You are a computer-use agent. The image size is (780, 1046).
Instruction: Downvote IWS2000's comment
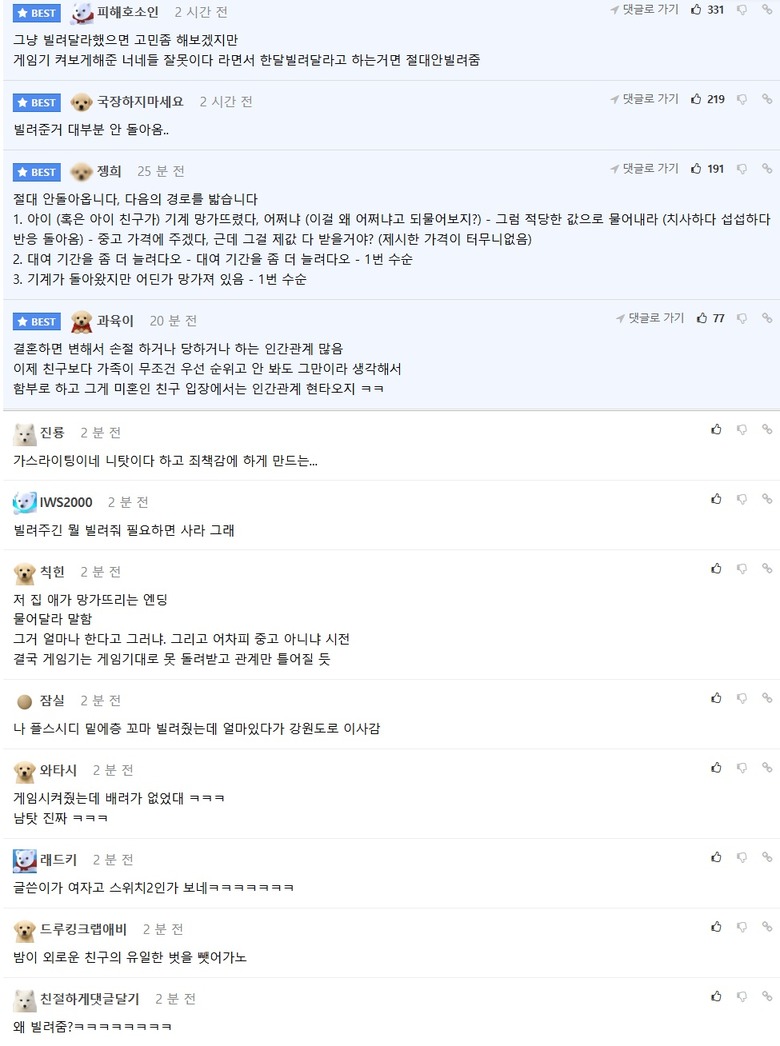pyautogui.click(x=742, y=499)
